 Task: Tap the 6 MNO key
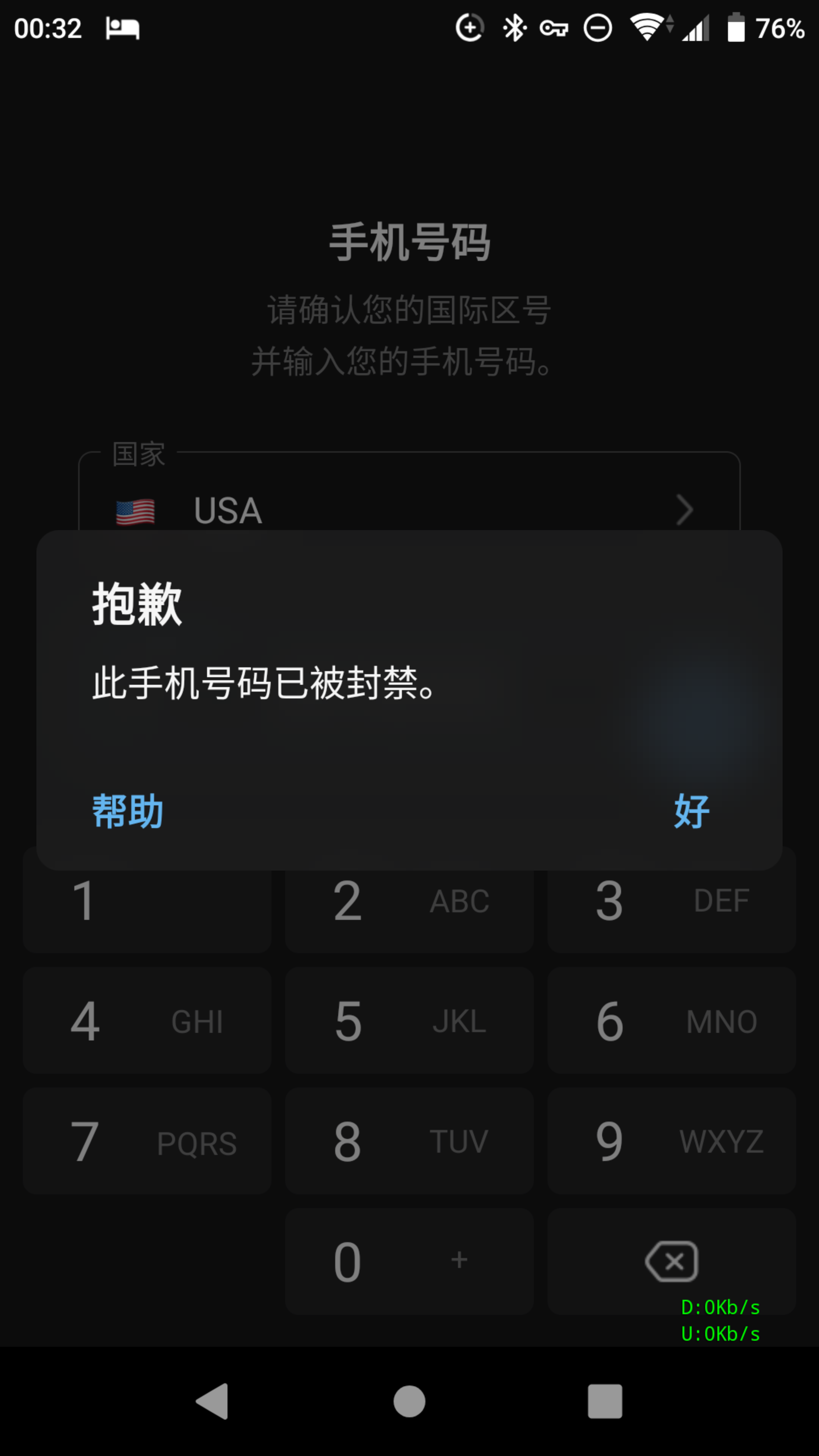672,1021
